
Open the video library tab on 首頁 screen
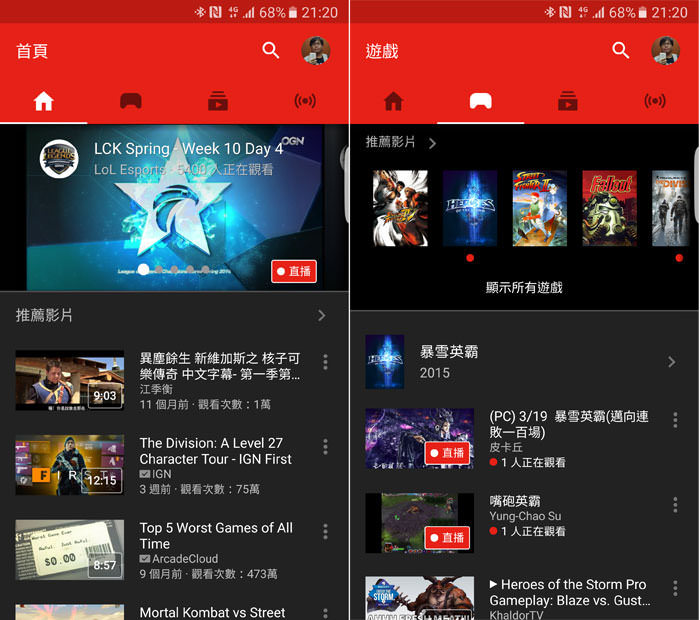[x=217, y=101]
